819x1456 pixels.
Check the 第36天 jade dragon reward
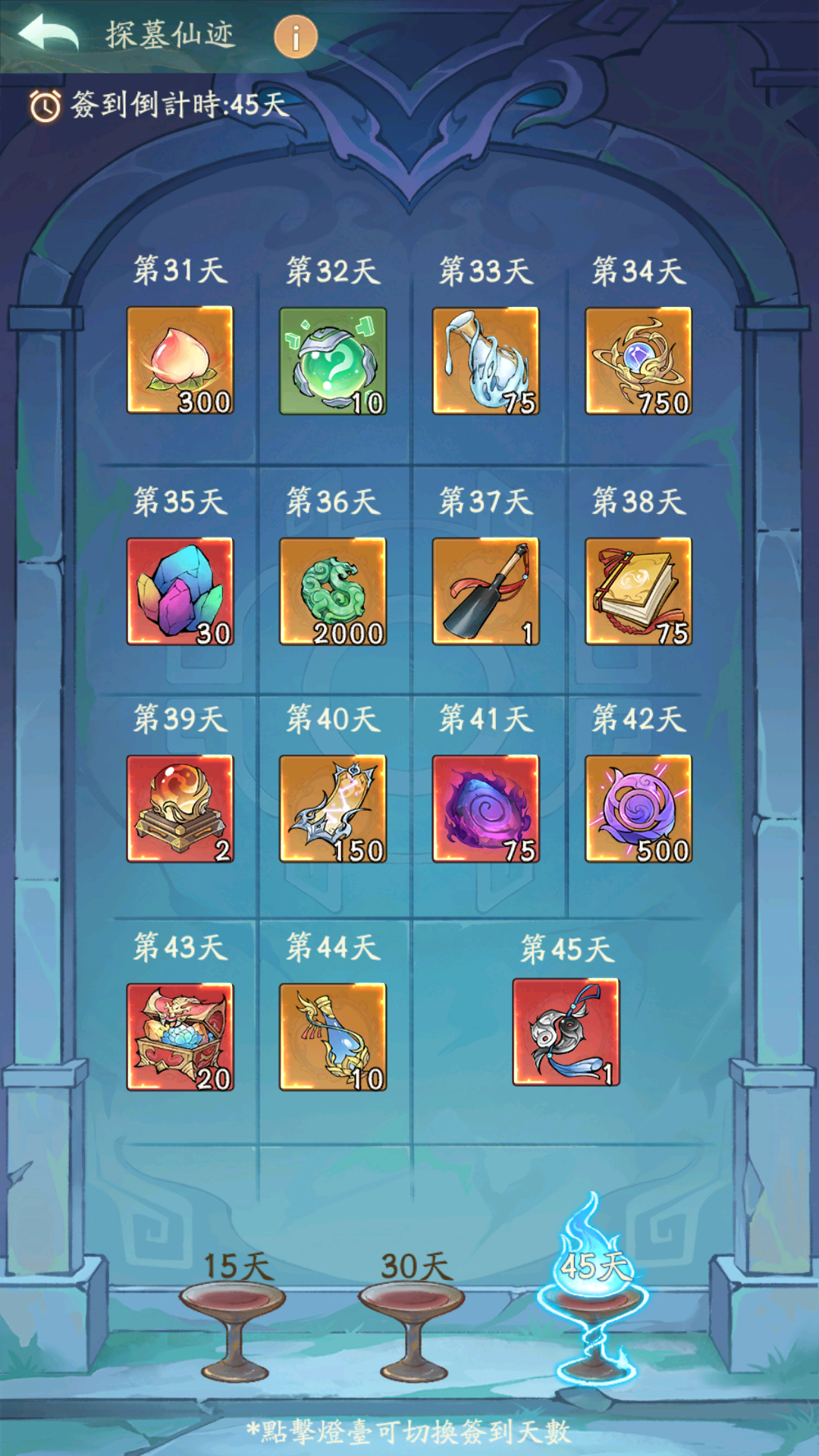pos(333,591)
